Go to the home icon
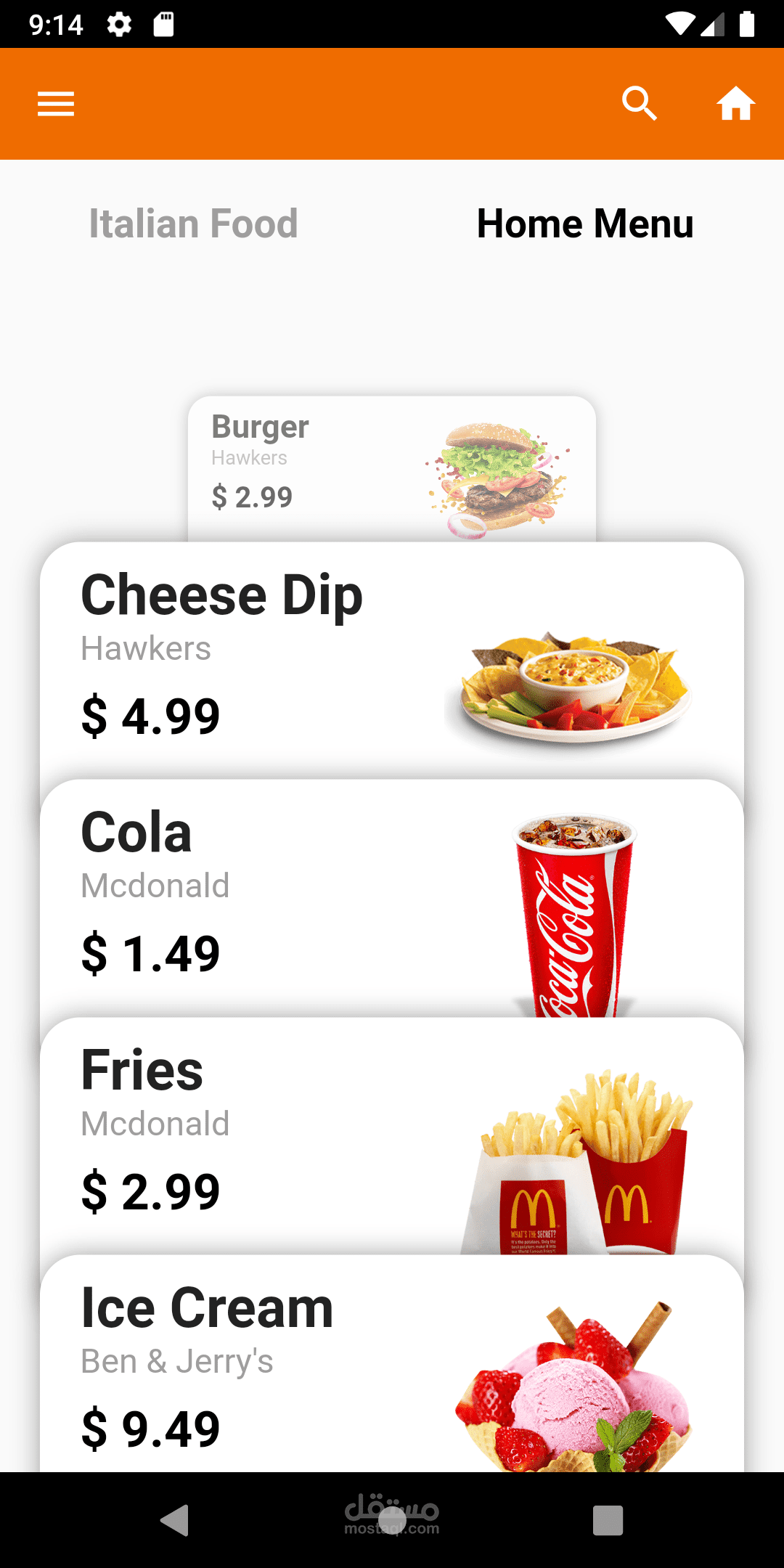The width and height of the screenshot is (784, 1568). 735,104
